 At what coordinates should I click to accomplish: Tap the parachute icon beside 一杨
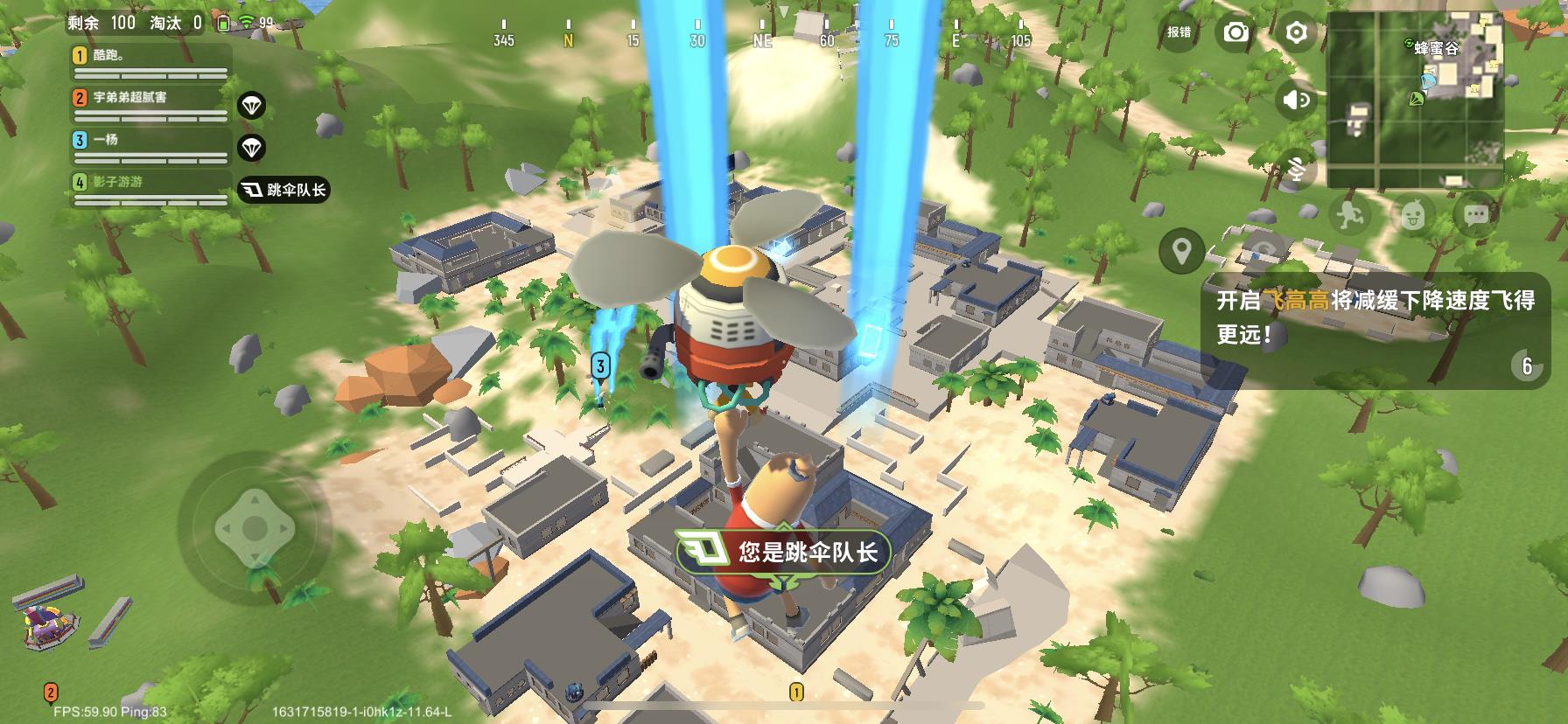pyautogui.click(x=252, y=147)
